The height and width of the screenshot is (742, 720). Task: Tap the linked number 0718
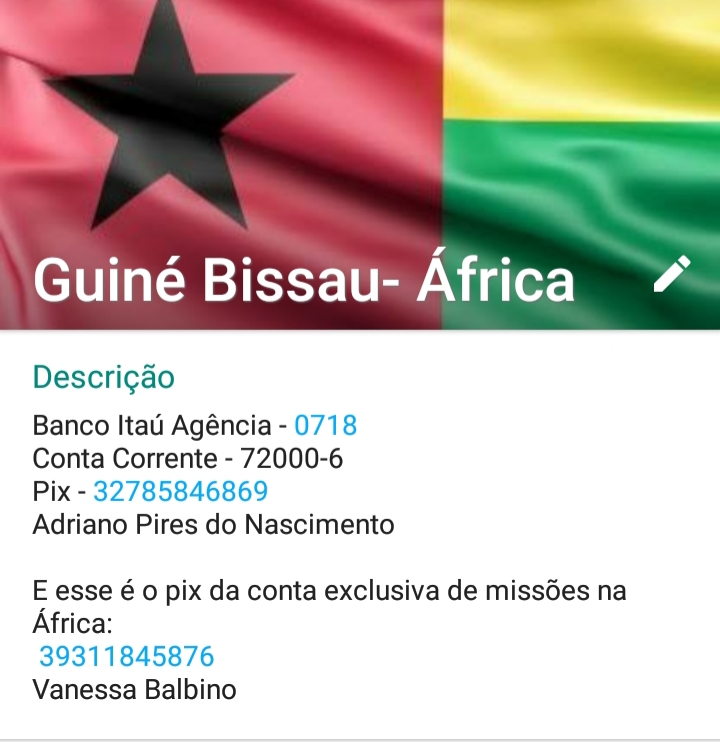pyautogui.click(x=325, y=426)
